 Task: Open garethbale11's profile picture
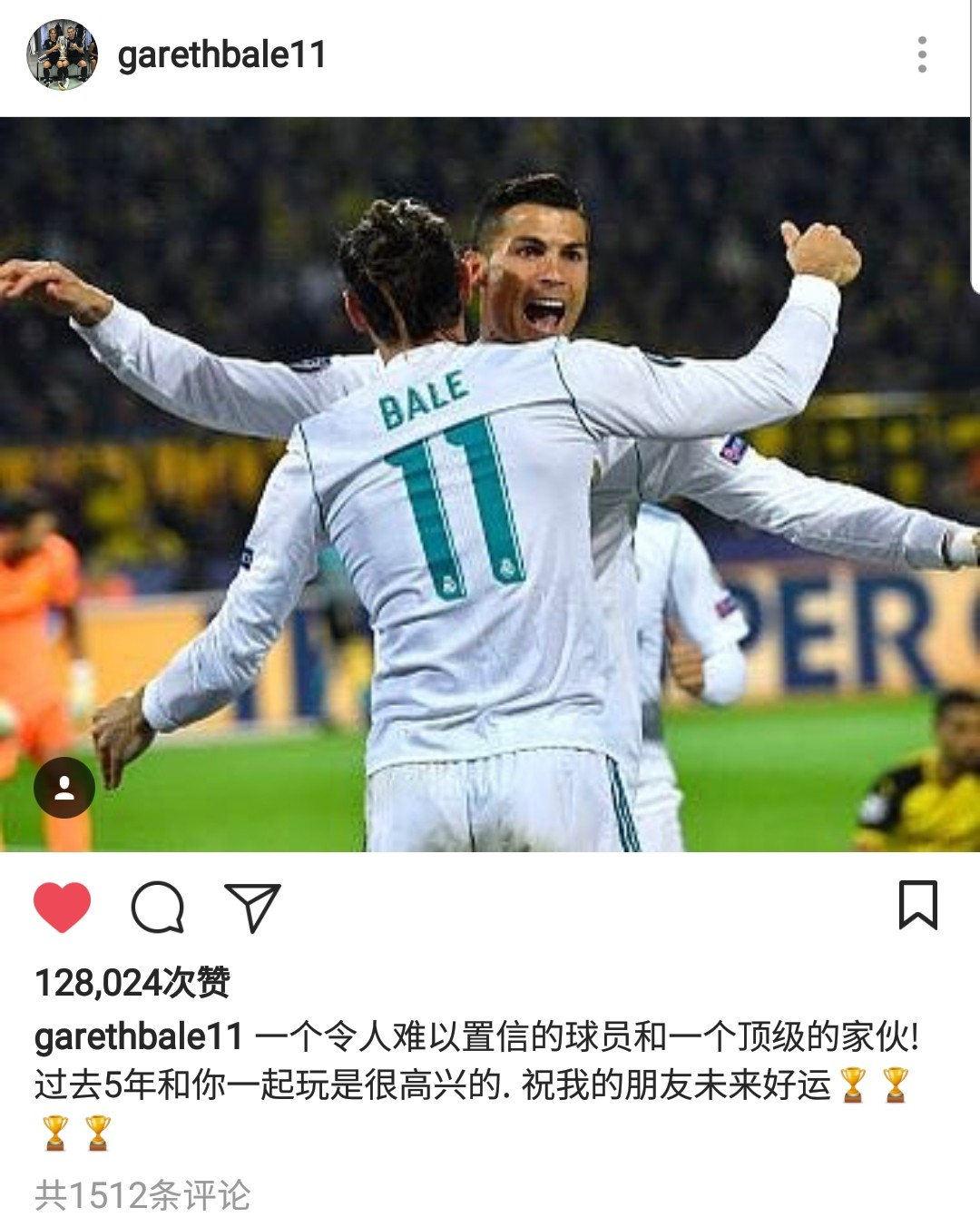62,55
